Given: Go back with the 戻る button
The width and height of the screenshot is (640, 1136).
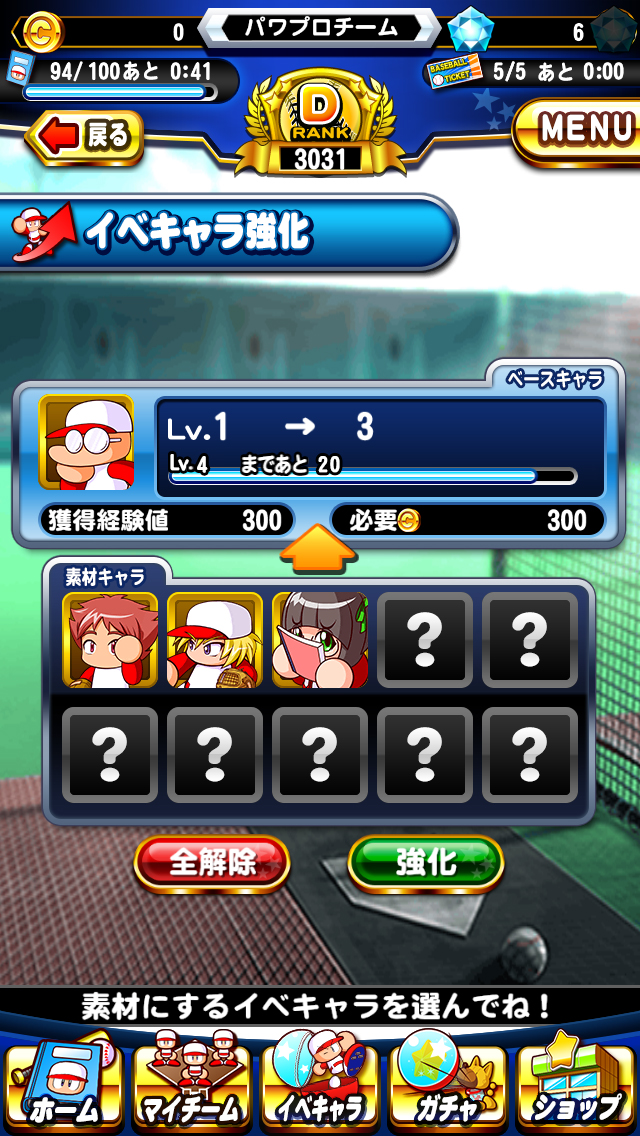Looking at the screenshot, I should pyautogui.click(x=86, y=137).
